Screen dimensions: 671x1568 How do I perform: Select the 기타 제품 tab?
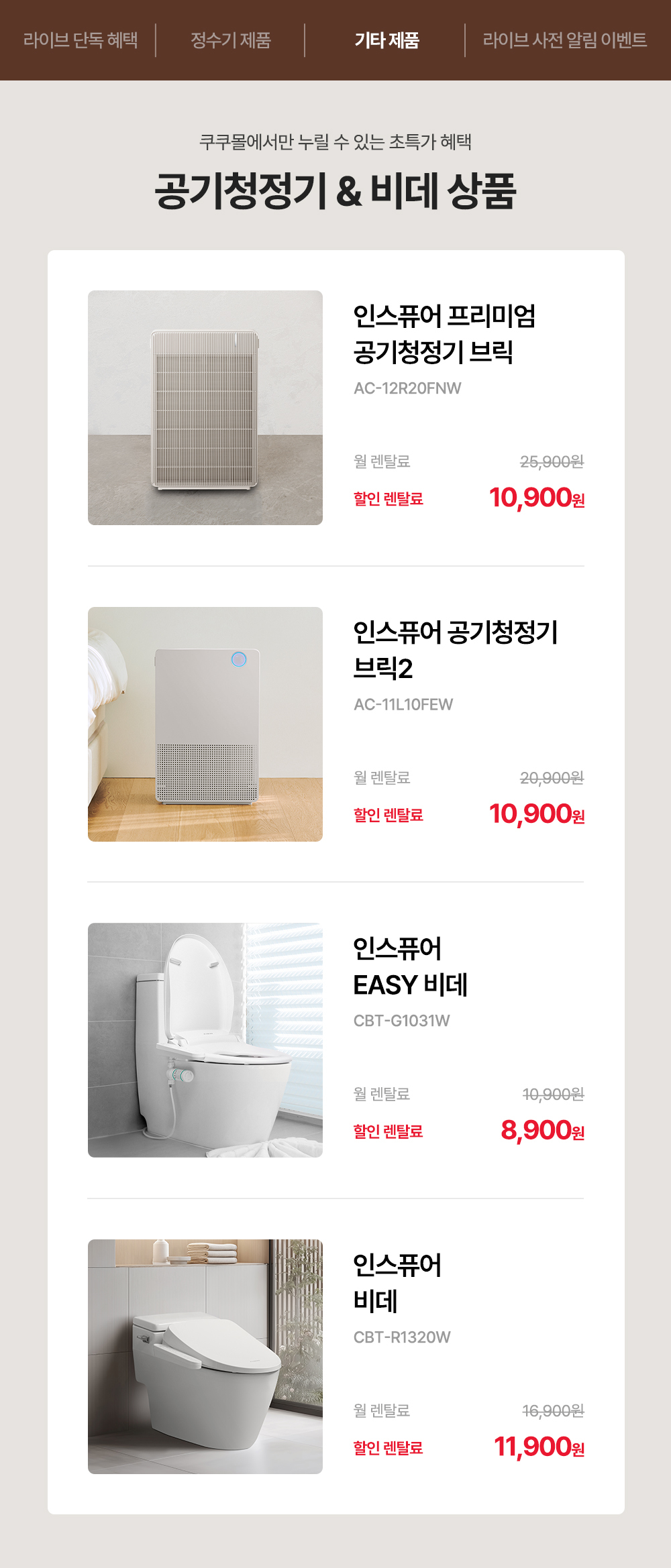386,40
